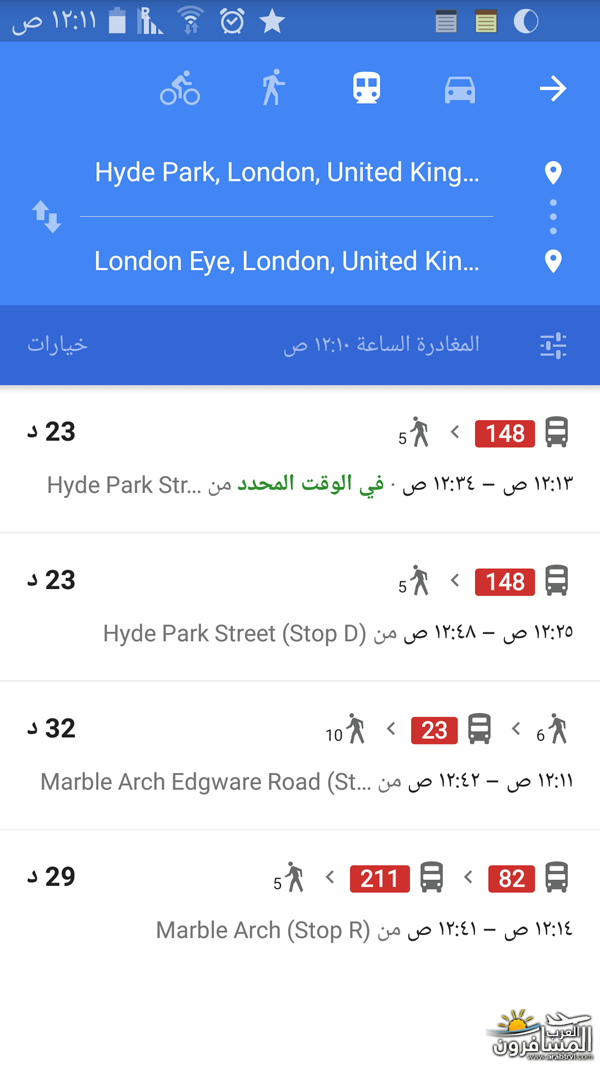Switch to walking directions mode
This screenshot has height=1067, width=600.
point(272,89)
